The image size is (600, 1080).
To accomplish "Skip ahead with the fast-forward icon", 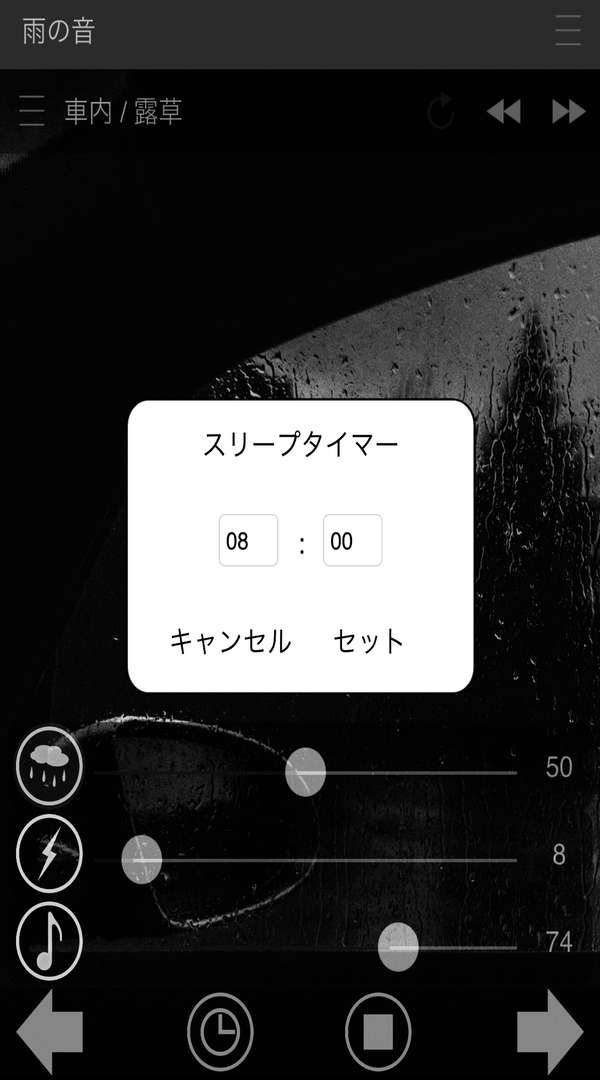I will coord(569,112).
